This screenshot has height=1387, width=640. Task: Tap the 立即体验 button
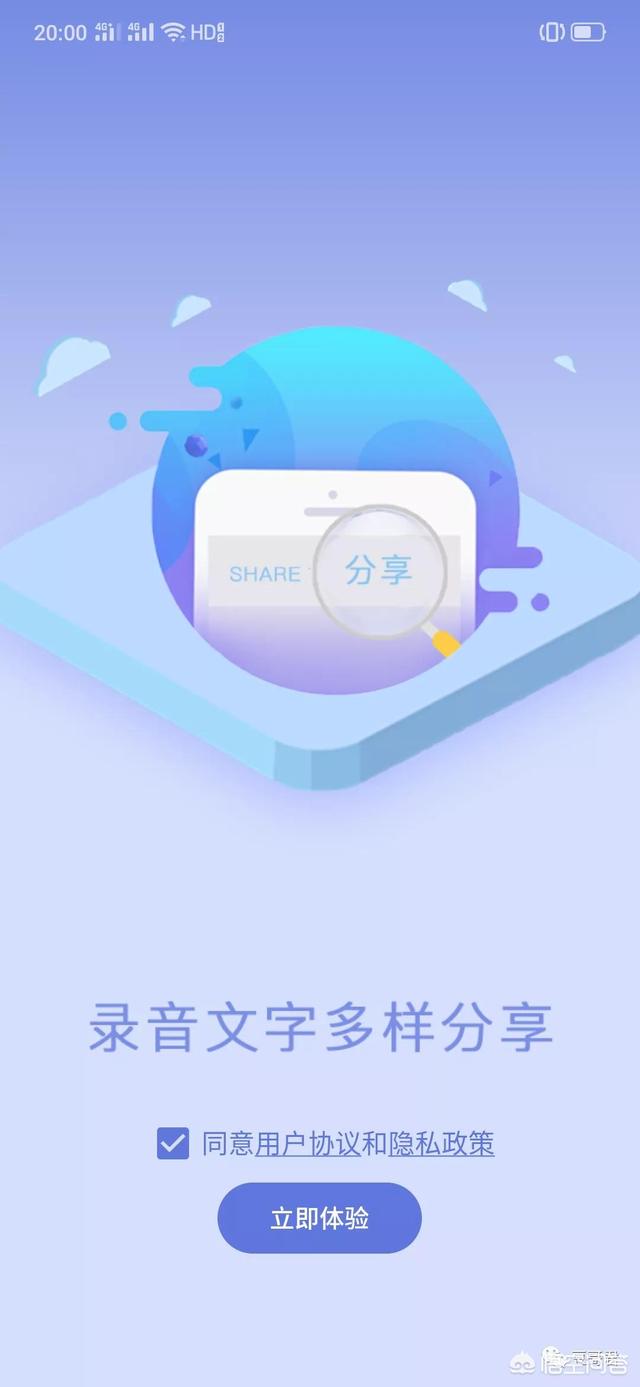tap(320, 1218)
